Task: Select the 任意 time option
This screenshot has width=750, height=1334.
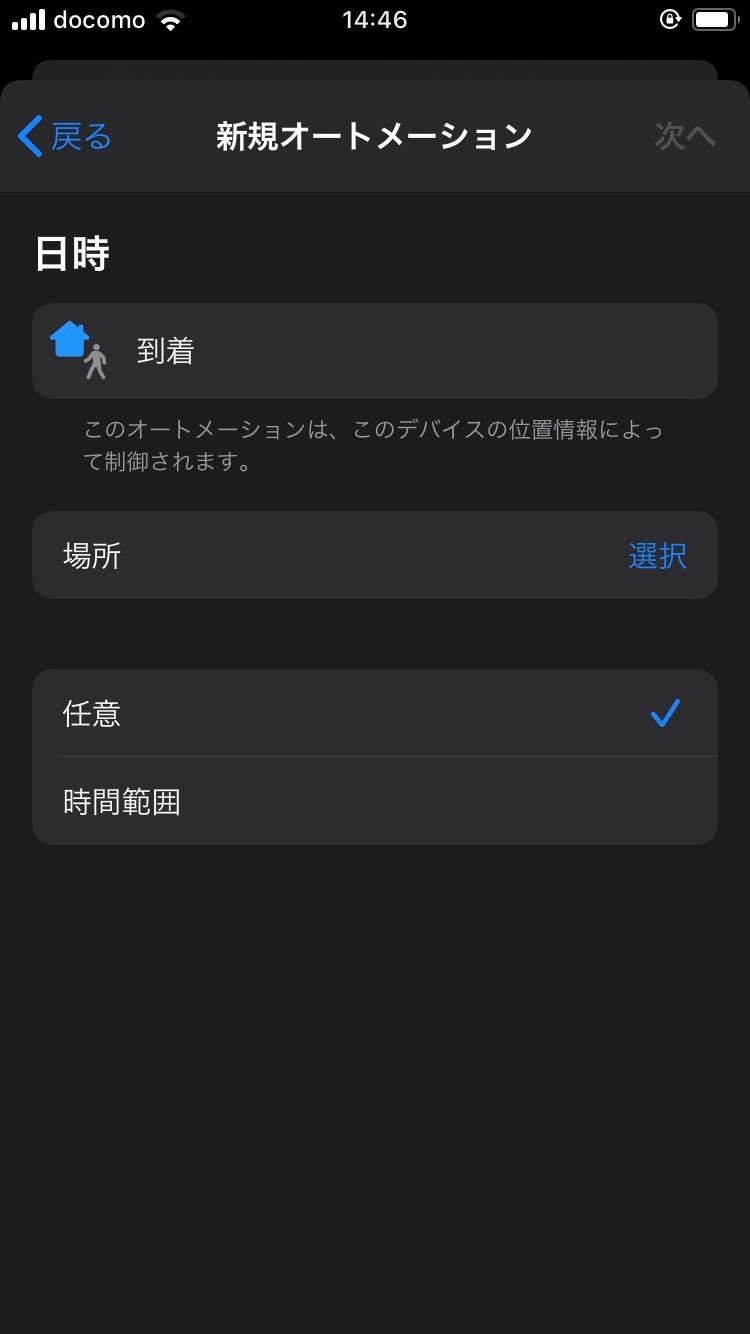Action: coord(375,713)
